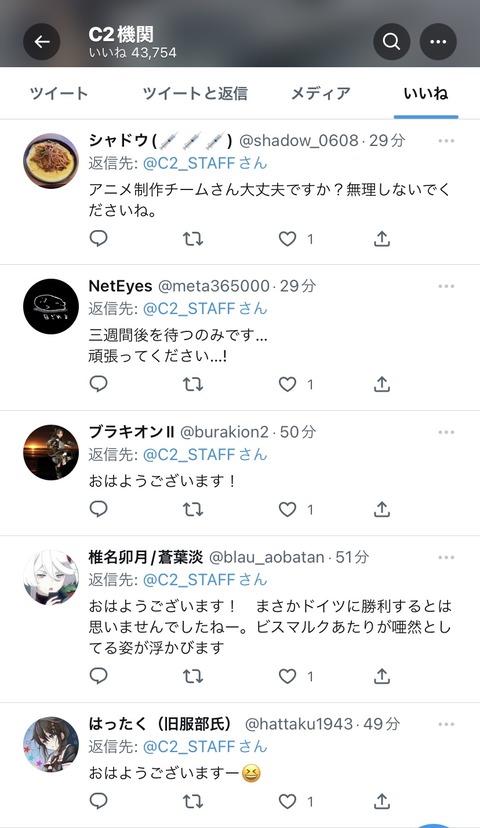The image size is (480, 828).
Task: Switch to the ツイート tab
Action: (x=59, y=93)
